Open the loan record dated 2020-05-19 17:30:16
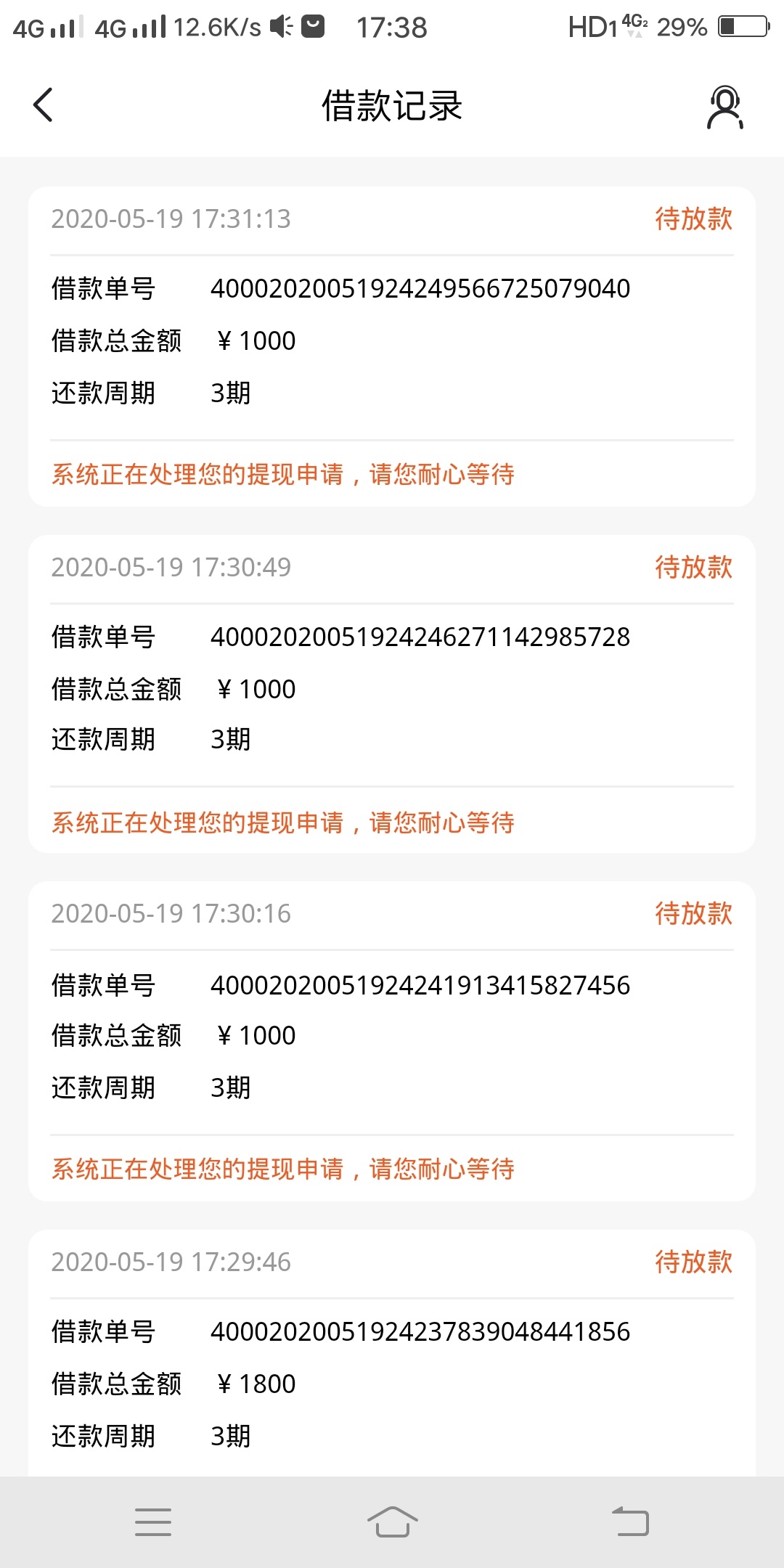 [392, 1041]
